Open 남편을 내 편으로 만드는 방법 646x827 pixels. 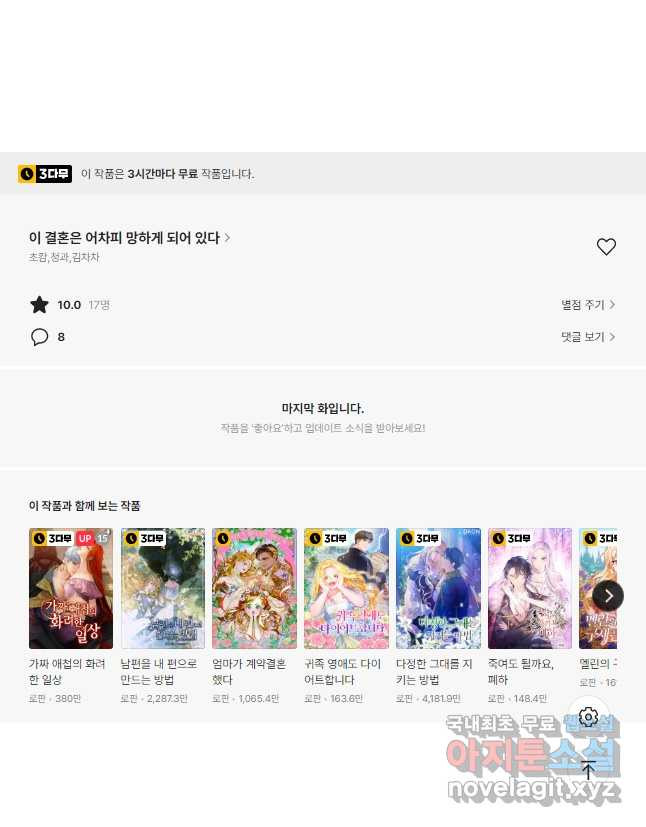point(163,589)
